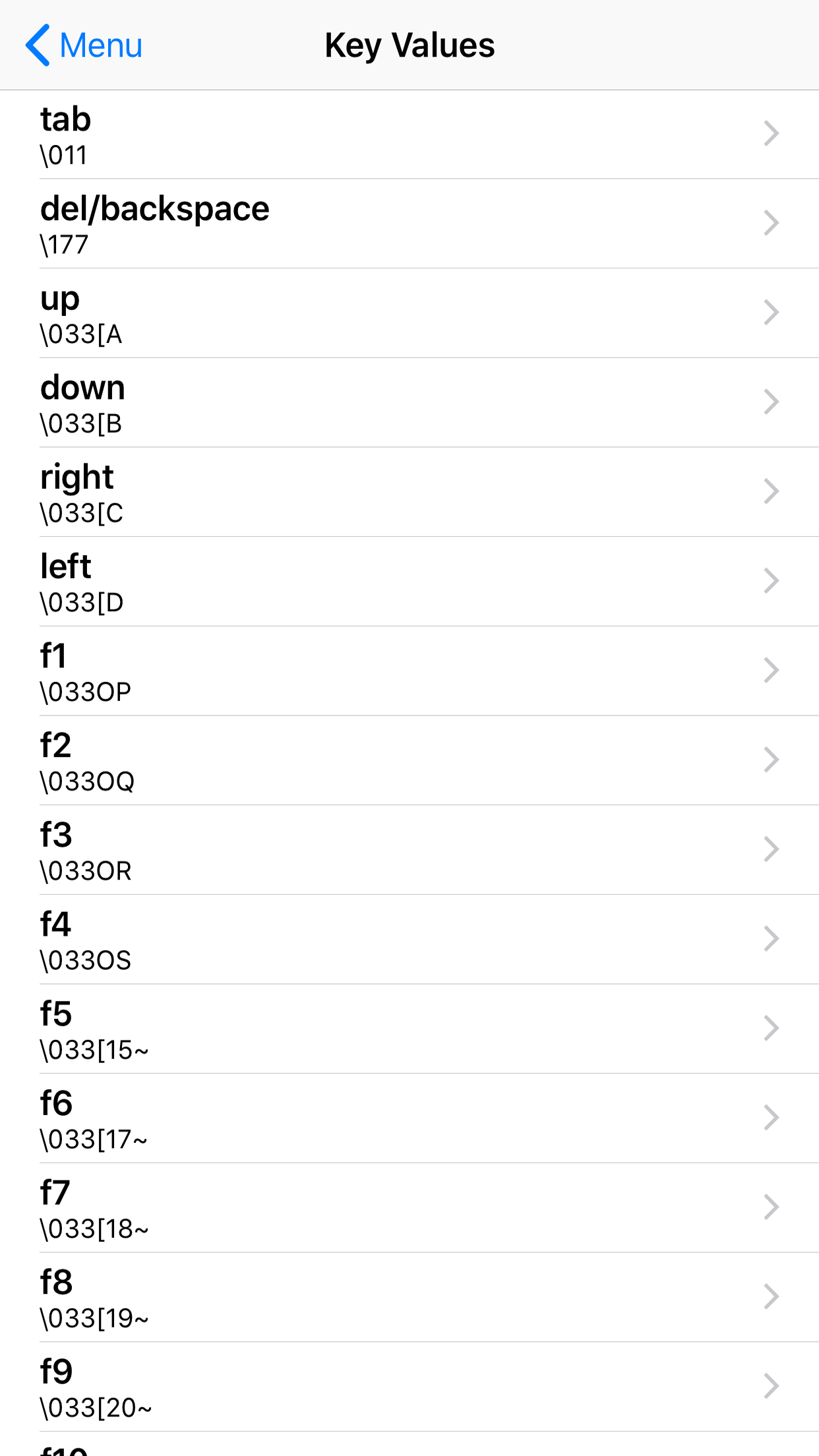The height and width of the screenshot is (1456, 819).
Task: Open the f2 key value entry
Action: 409,760
